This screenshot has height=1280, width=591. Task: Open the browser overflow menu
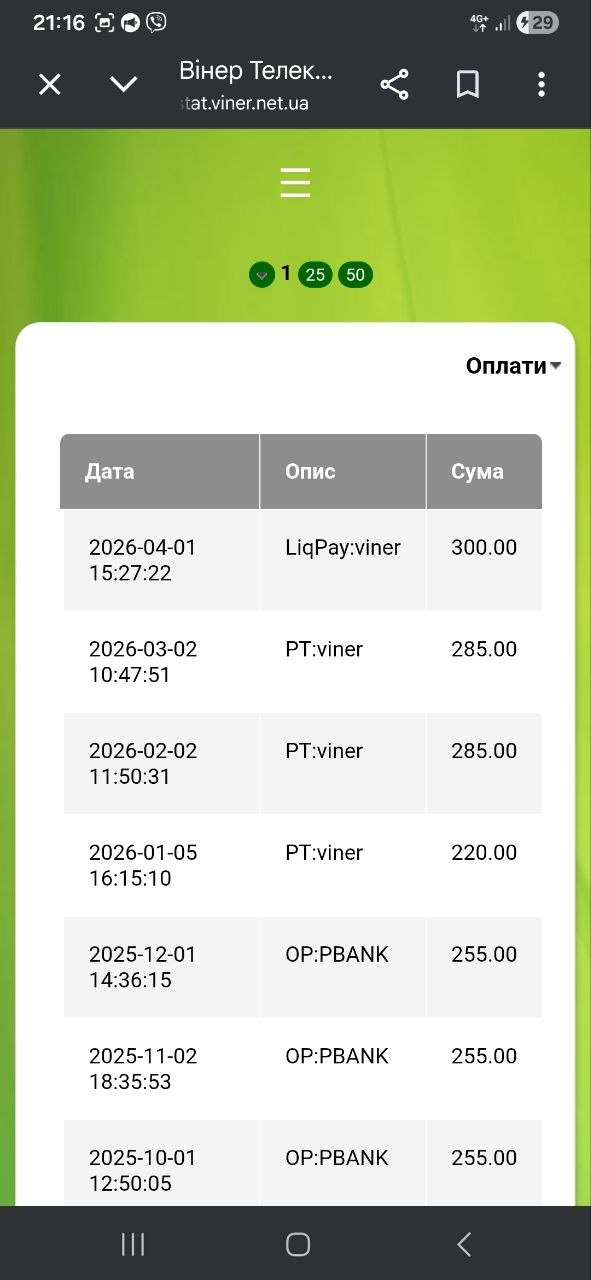click(x=541, y=85)
